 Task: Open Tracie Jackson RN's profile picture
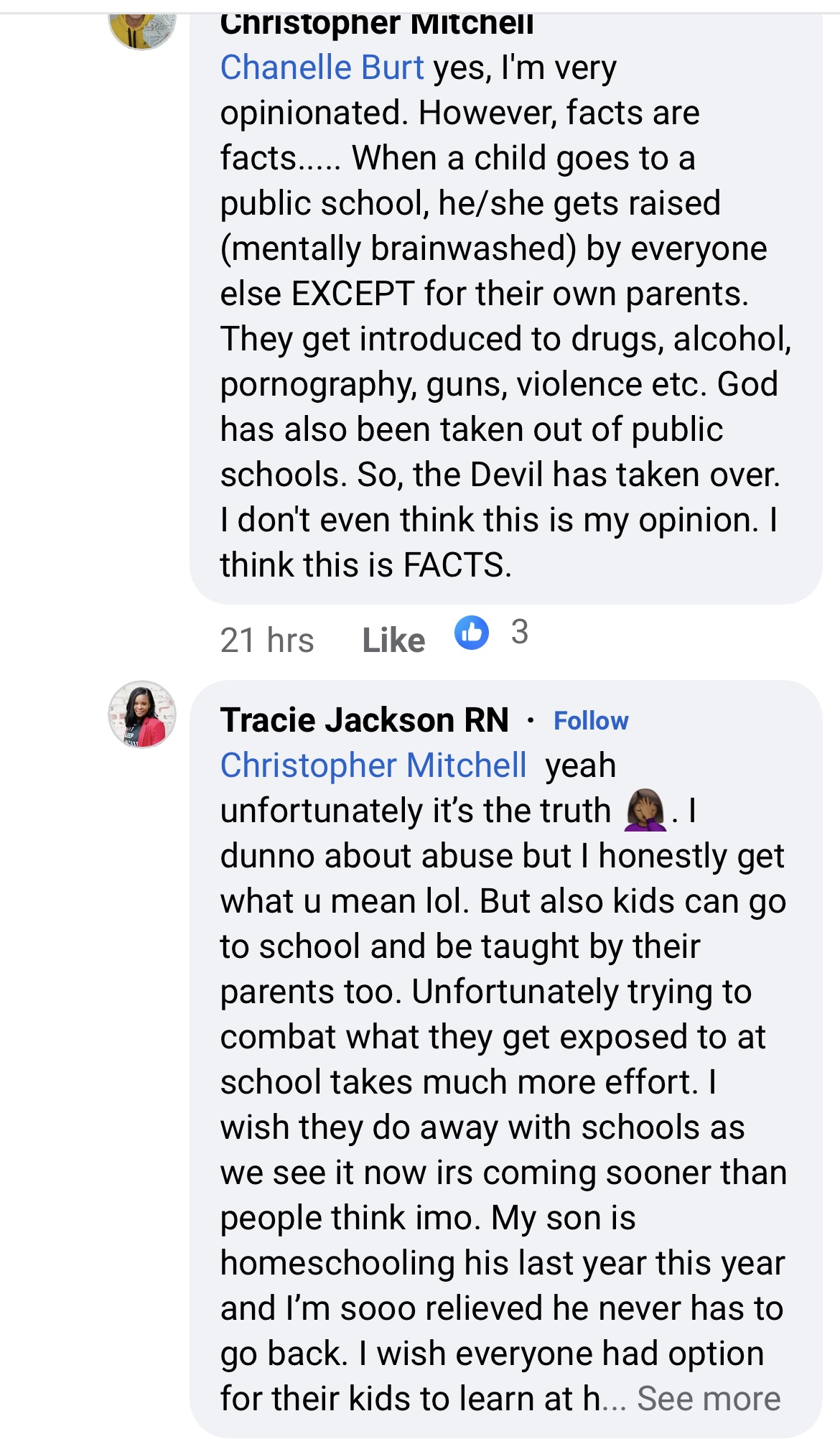tap(142, 714)
